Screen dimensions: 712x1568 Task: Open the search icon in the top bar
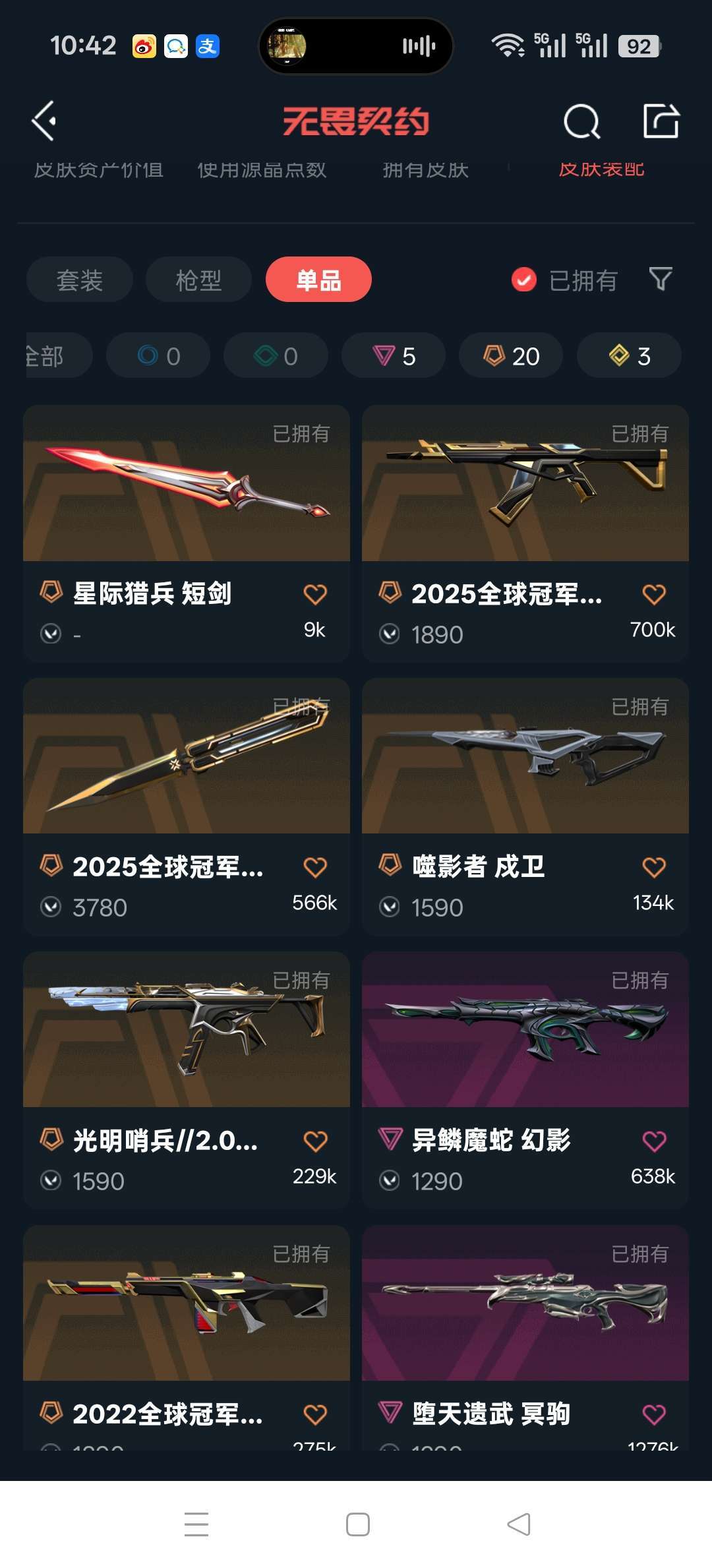[x=581, y=121]
